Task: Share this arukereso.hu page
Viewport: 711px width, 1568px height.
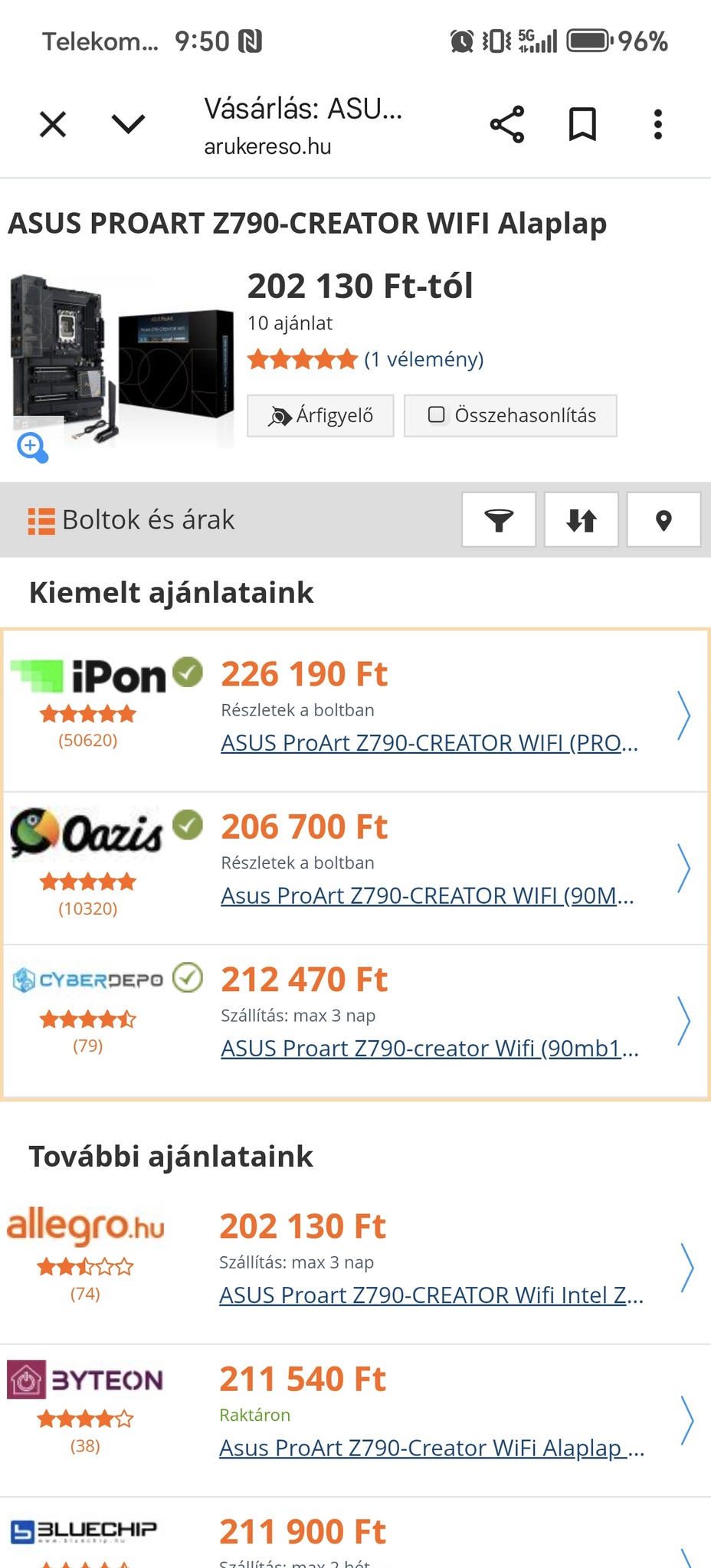Action: click(x=507, y=124)
